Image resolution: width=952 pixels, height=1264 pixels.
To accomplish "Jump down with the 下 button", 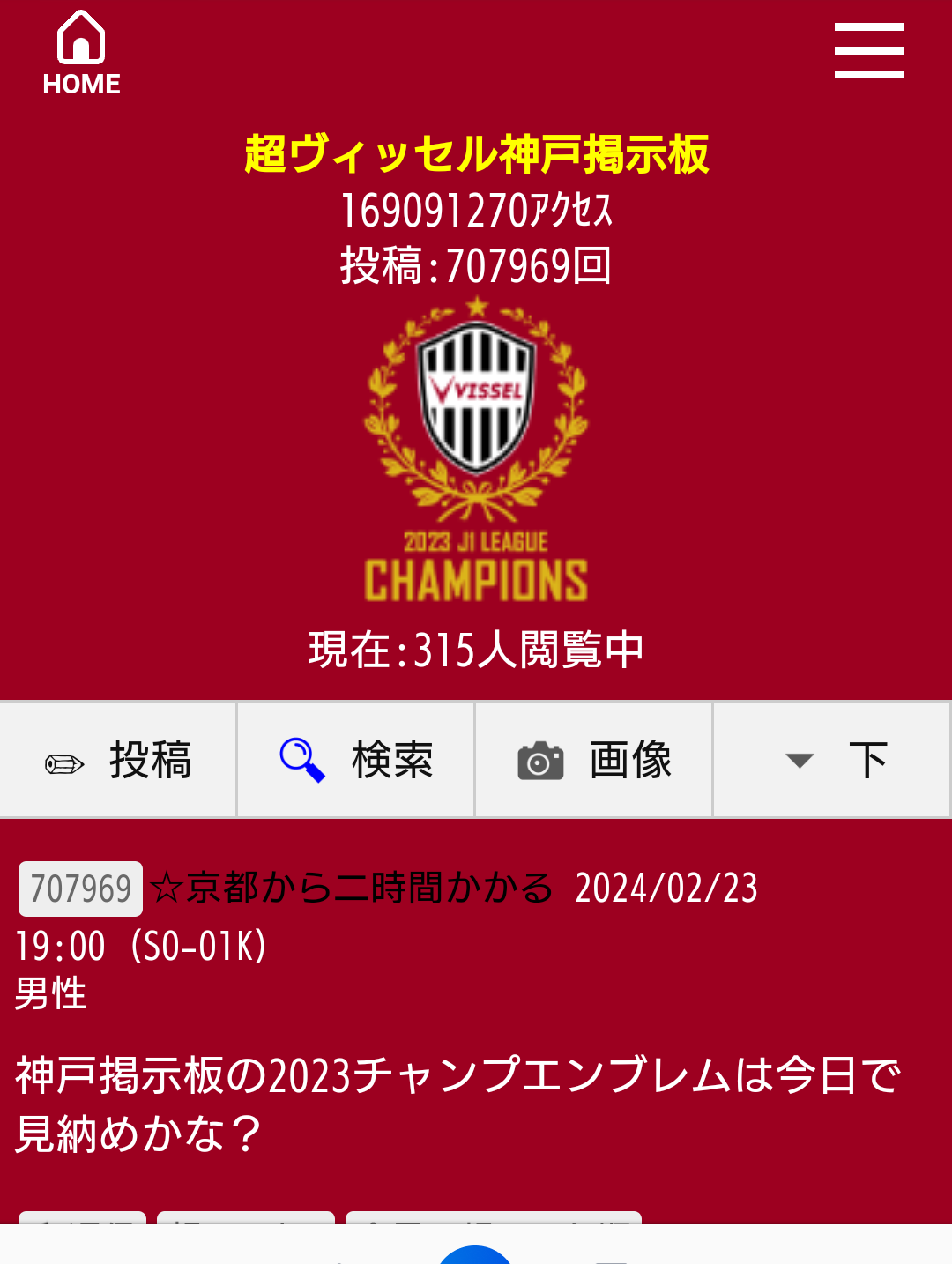I will [x=832, y=760].
